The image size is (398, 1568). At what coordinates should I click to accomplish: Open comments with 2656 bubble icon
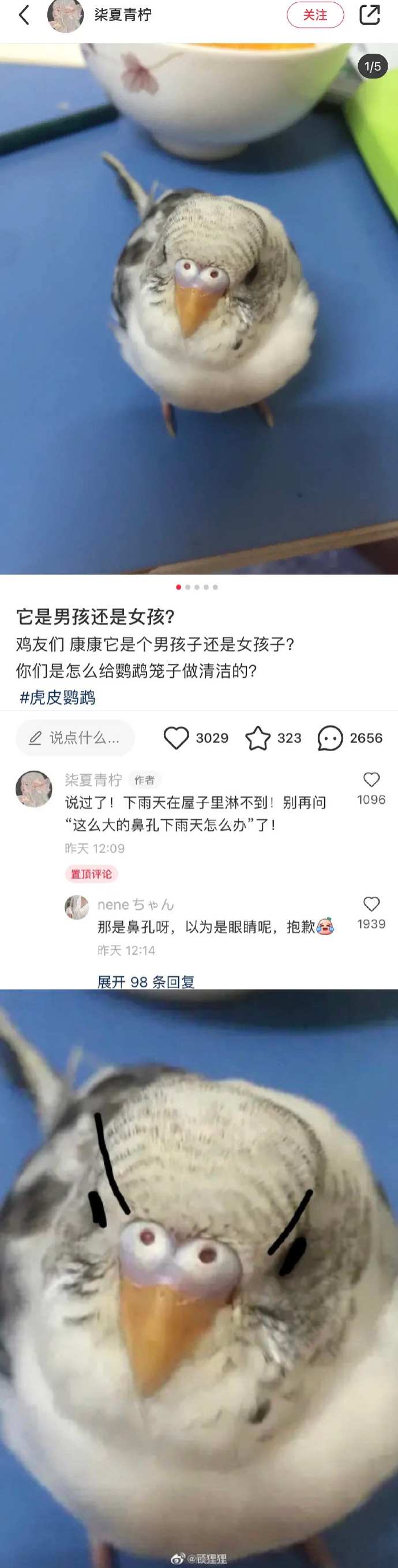[330, 738]
